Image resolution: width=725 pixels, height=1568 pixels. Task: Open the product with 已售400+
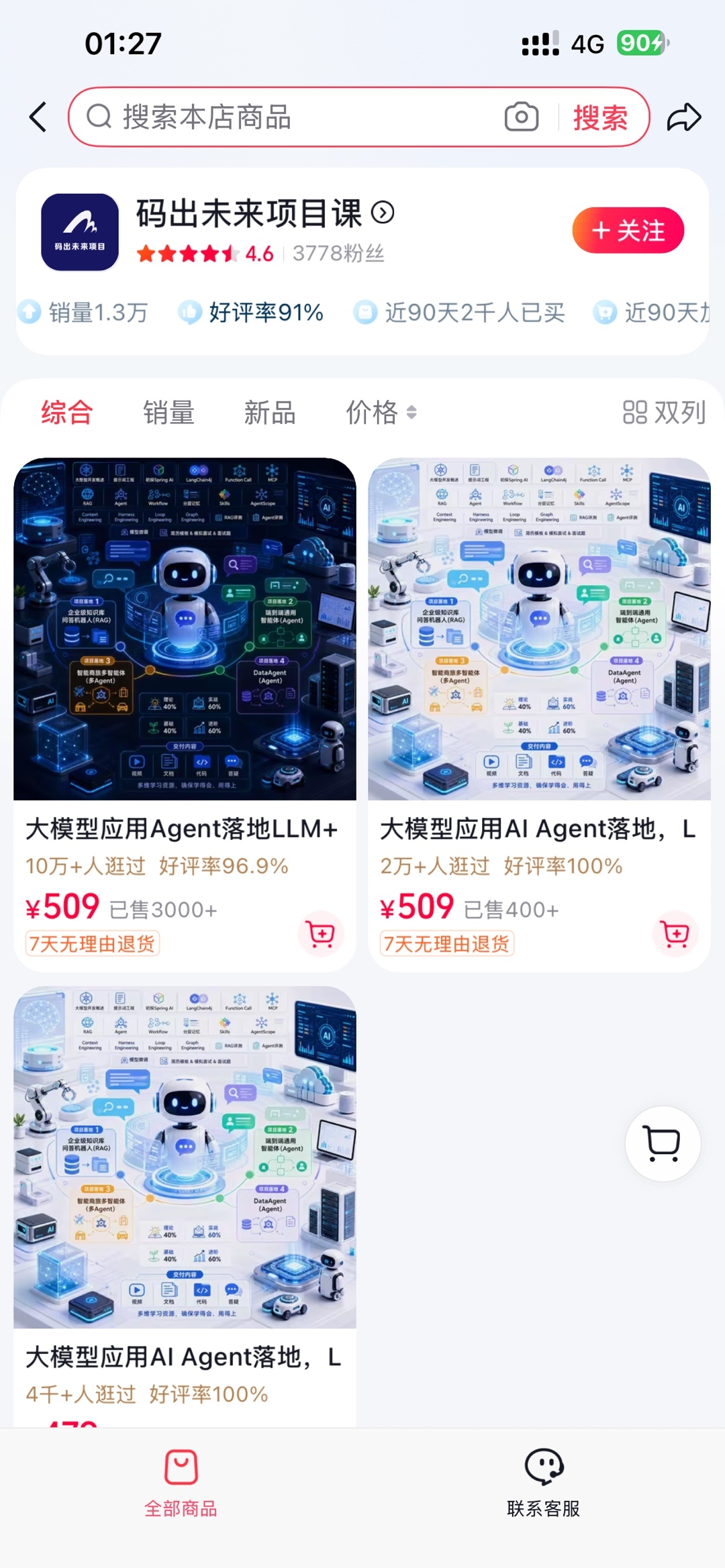(x=539, y=715)
